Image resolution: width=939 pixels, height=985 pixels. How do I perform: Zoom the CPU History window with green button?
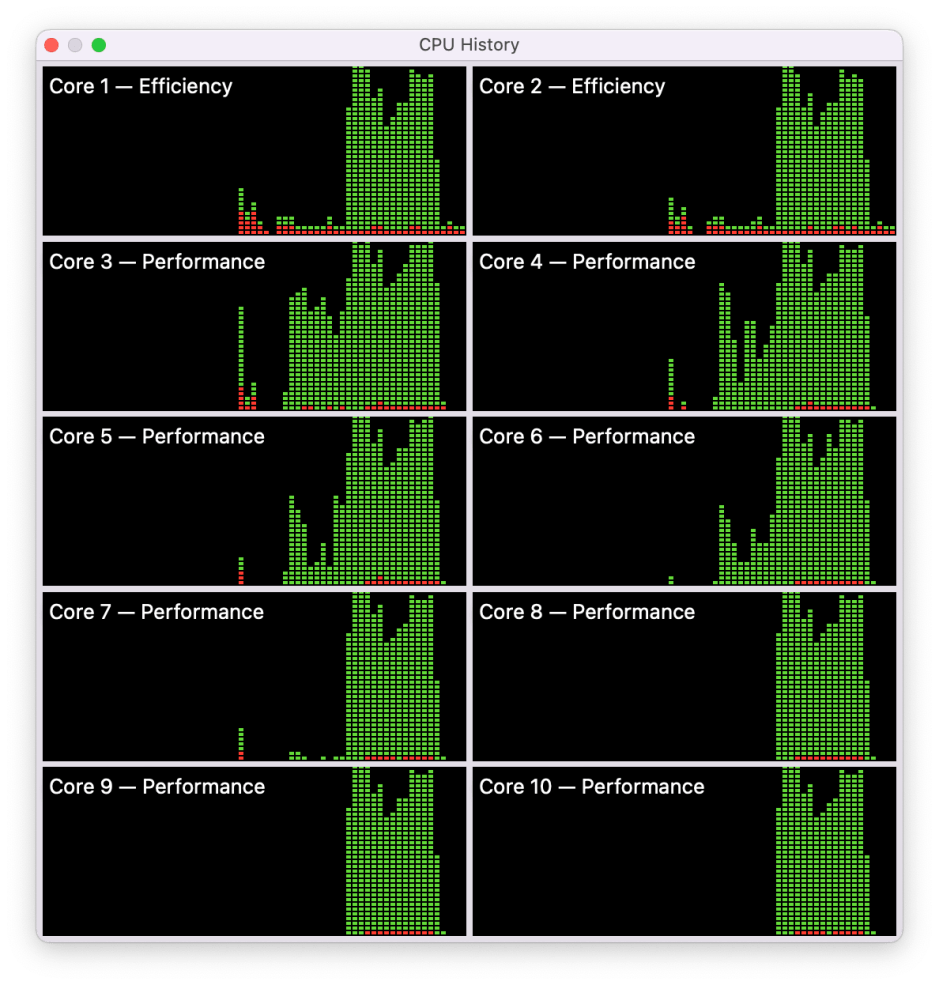coord(99,45)
